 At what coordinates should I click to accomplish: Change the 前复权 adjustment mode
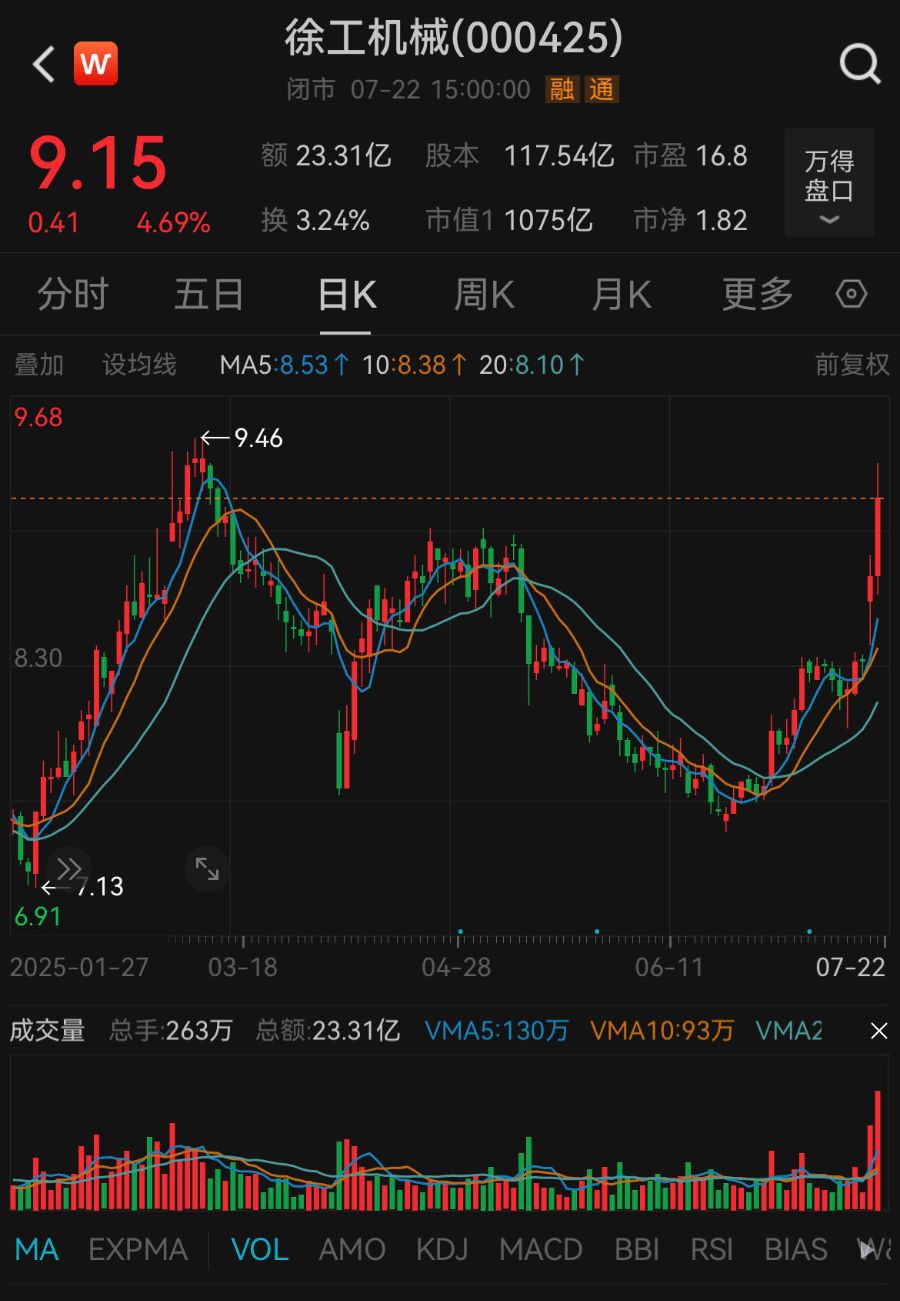[x=851, y=365]
